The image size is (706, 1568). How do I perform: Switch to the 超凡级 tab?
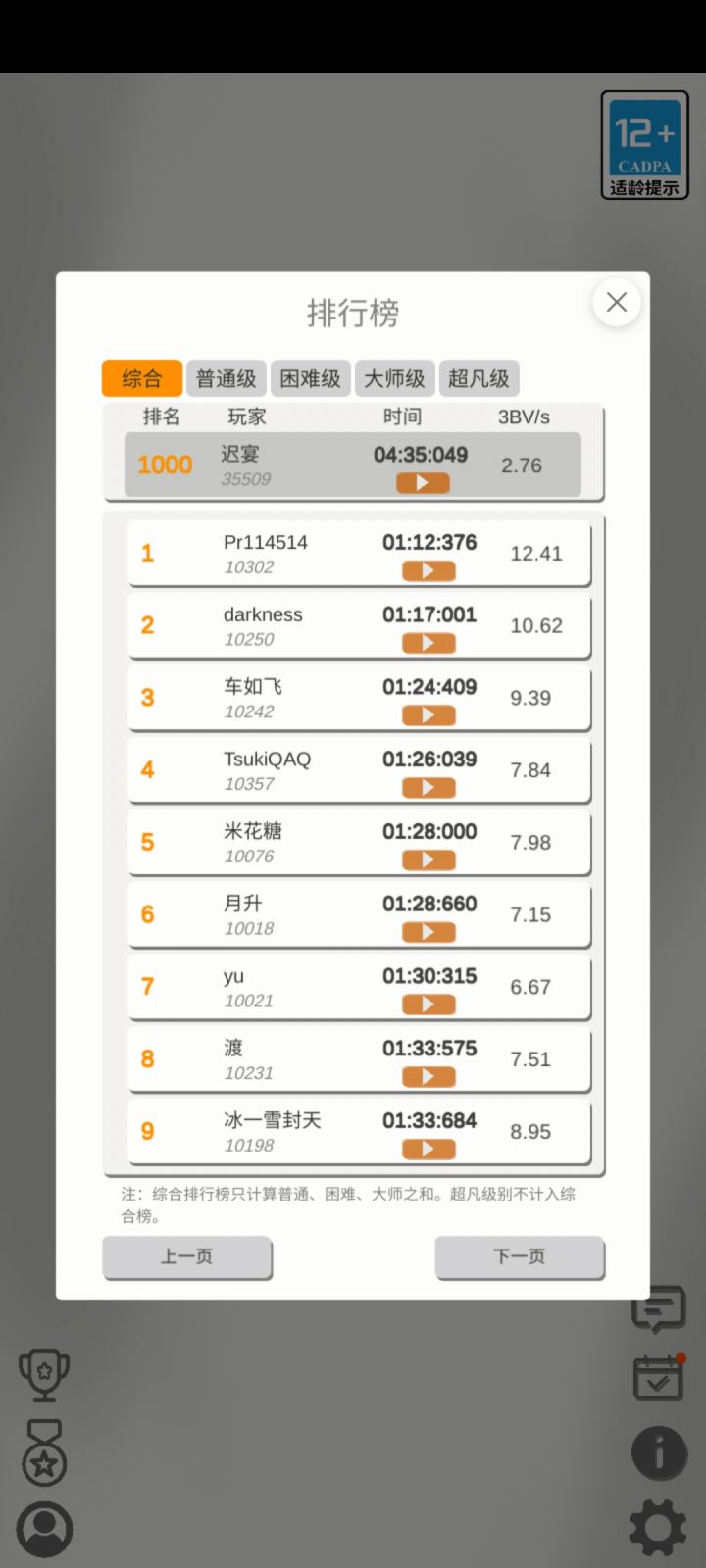point(479,378)
